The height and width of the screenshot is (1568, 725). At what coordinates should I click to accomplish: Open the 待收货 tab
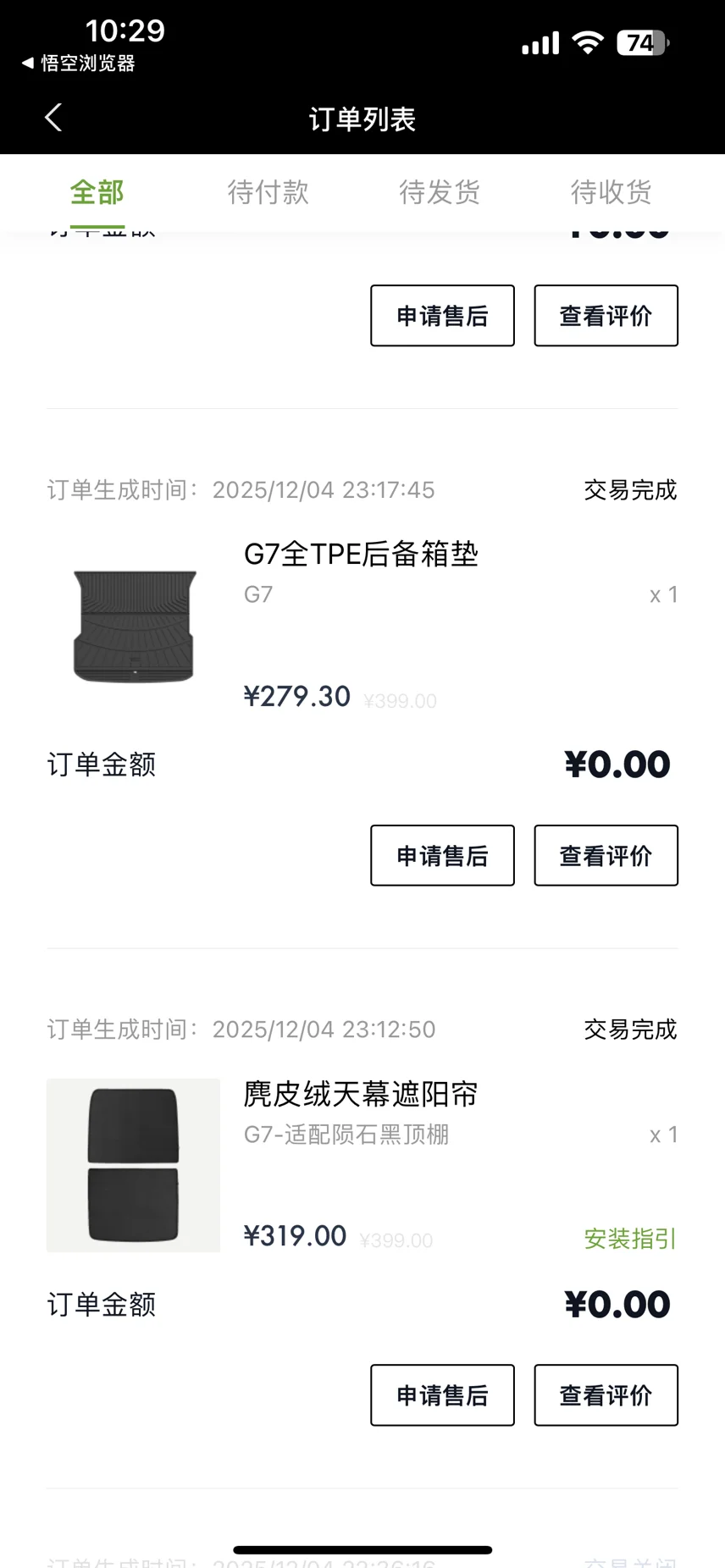pyautogui.click(x=611, y=193)
